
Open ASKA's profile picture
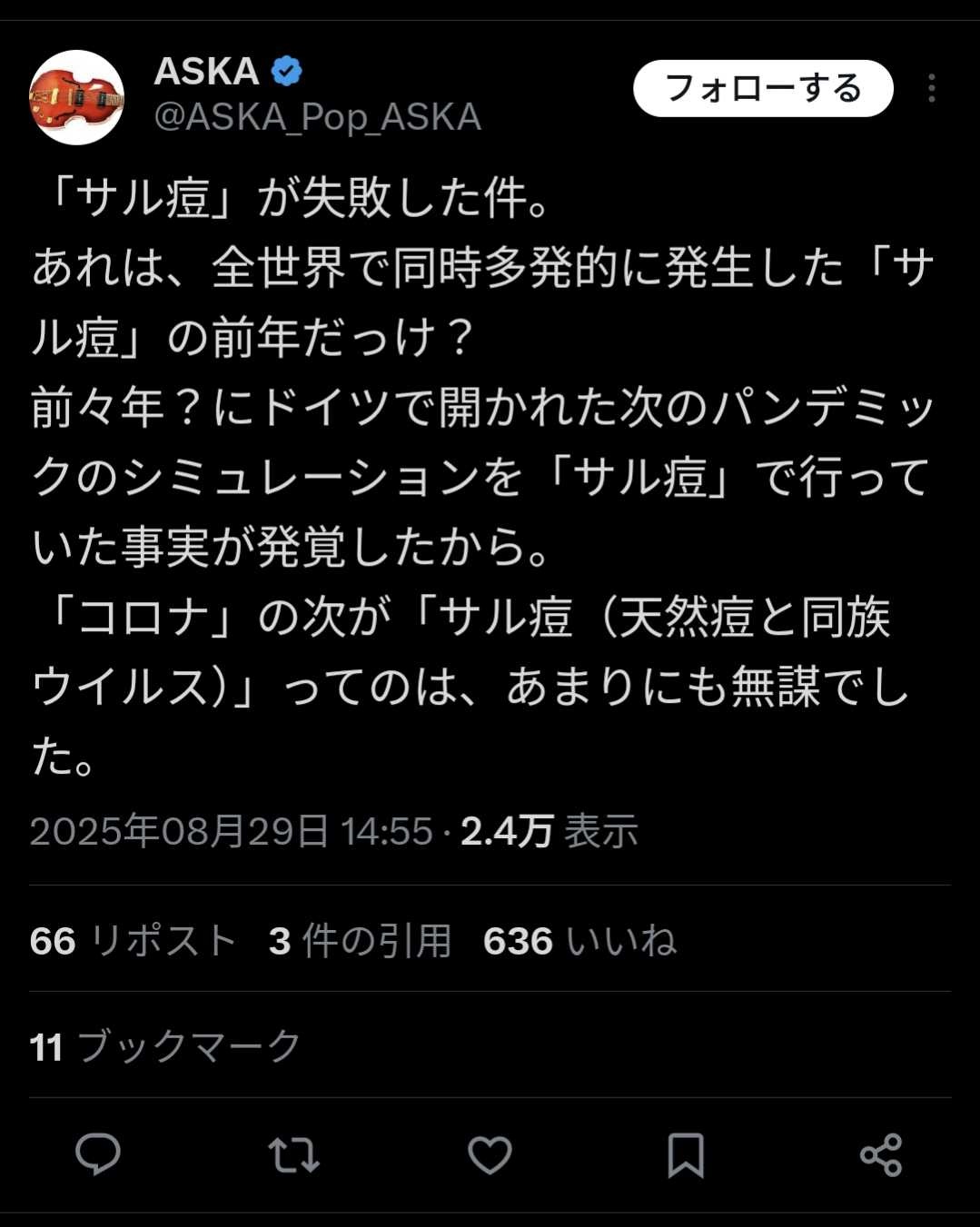click(77, 97)
